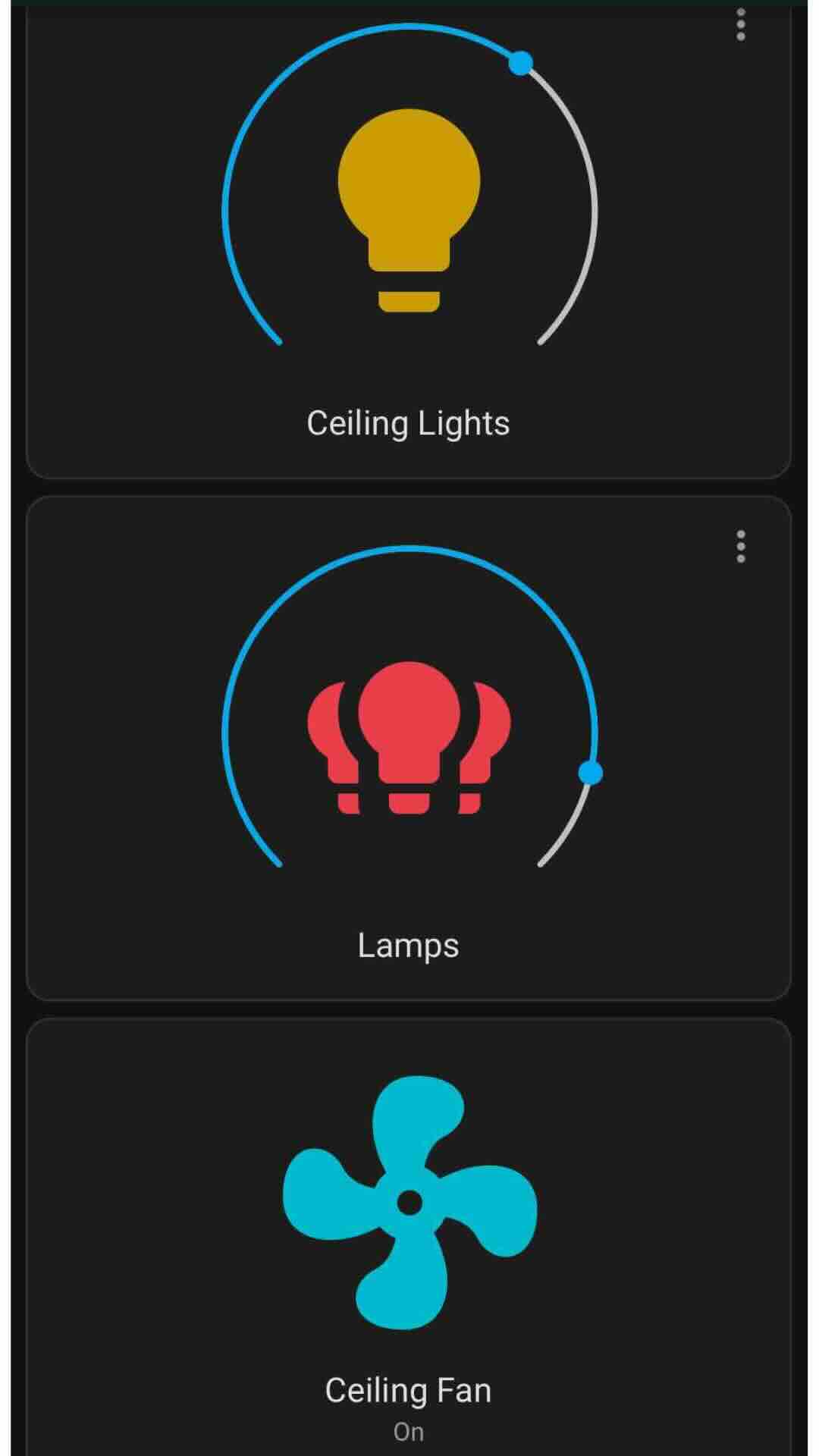Tap the Lamps brightness slider handle
Viewport: 819px width, 1456px height.
(x=591, y=771)
